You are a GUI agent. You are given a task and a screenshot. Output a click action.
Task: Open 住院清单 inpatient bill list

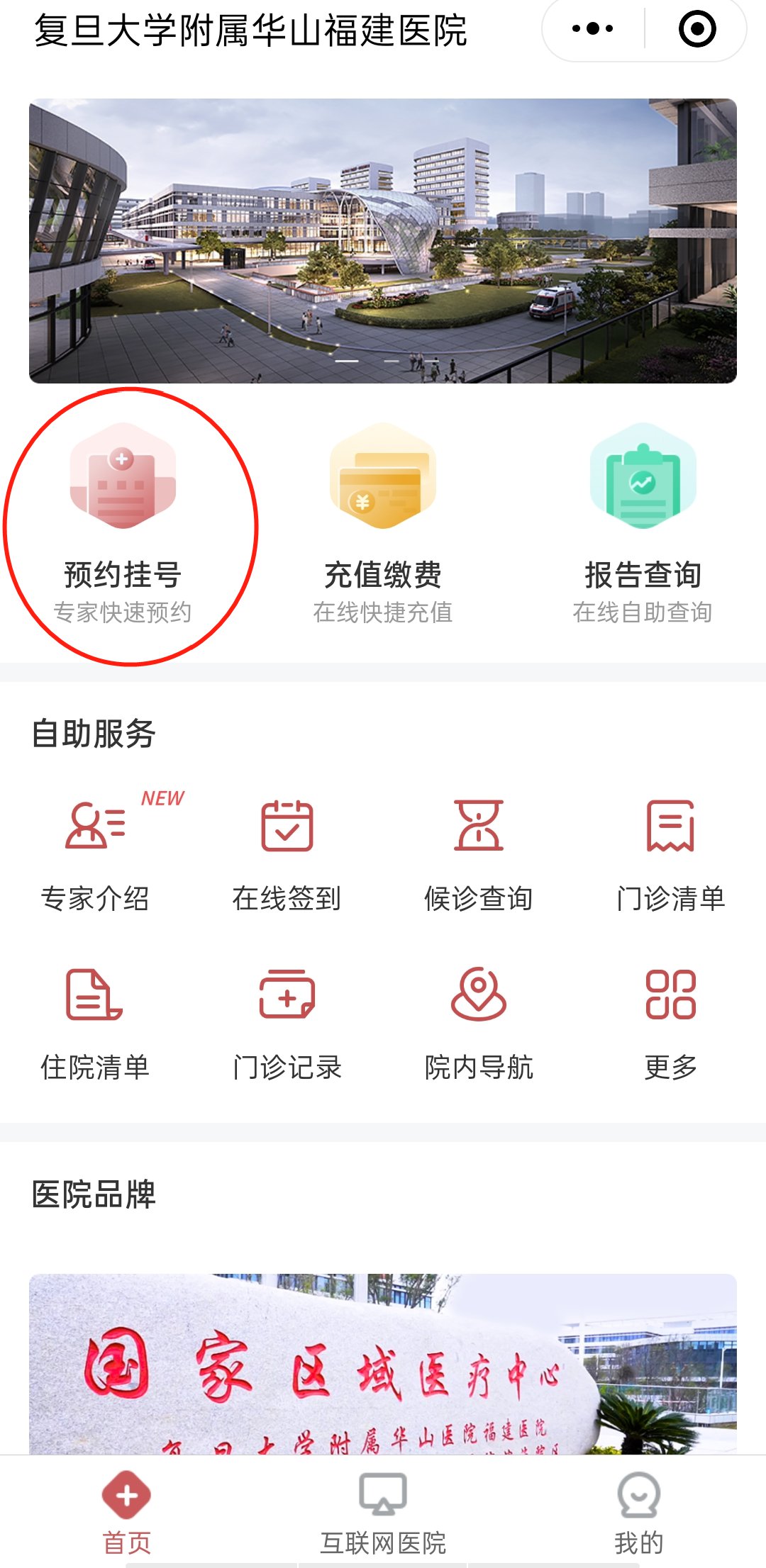95,1022
